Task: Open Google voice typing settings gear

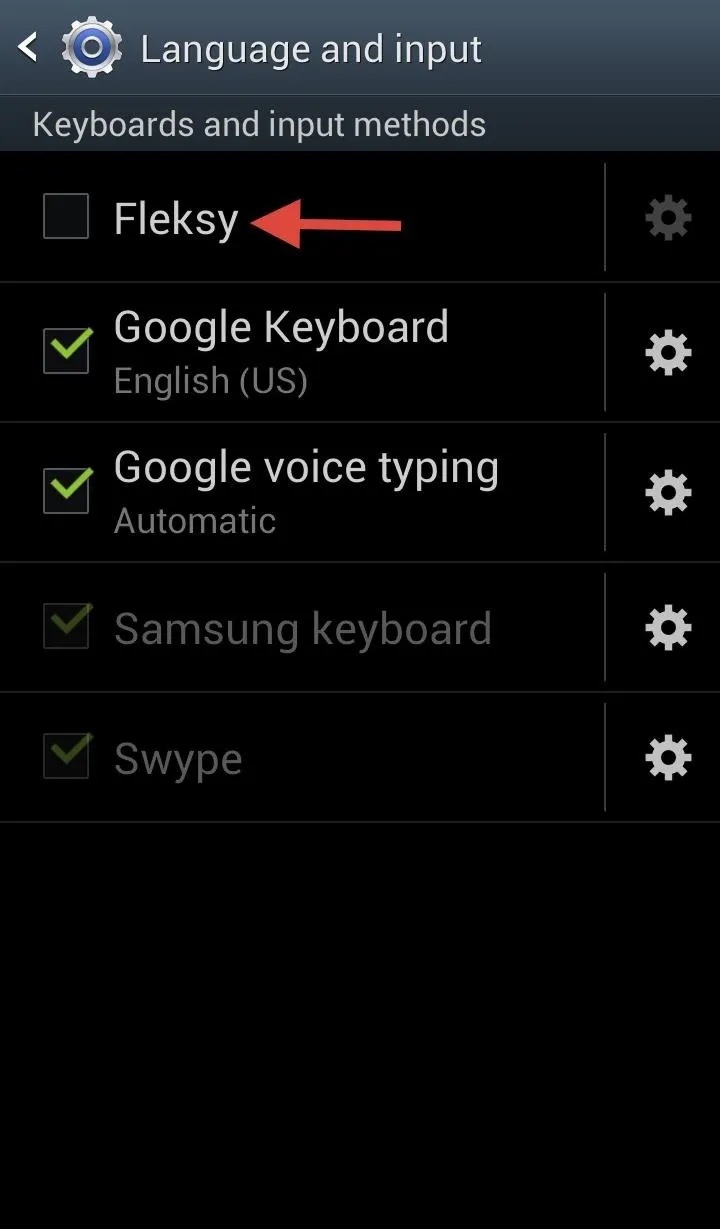Action: pyautogui.click(x=668, y=492)
